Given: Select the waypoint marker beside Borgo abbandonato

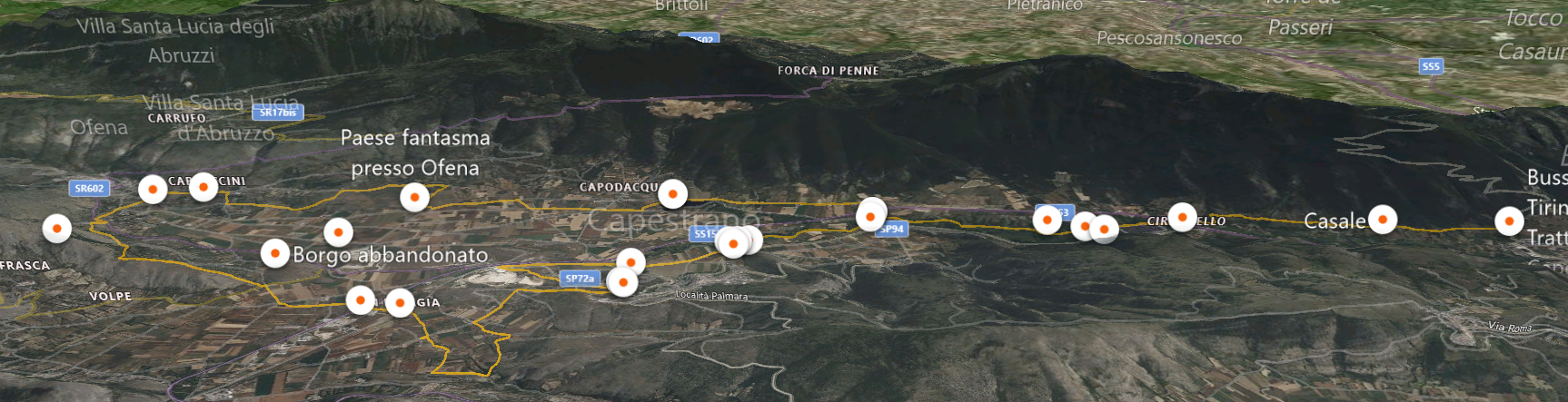Looking at the screenshot, I should click(275, 253).
